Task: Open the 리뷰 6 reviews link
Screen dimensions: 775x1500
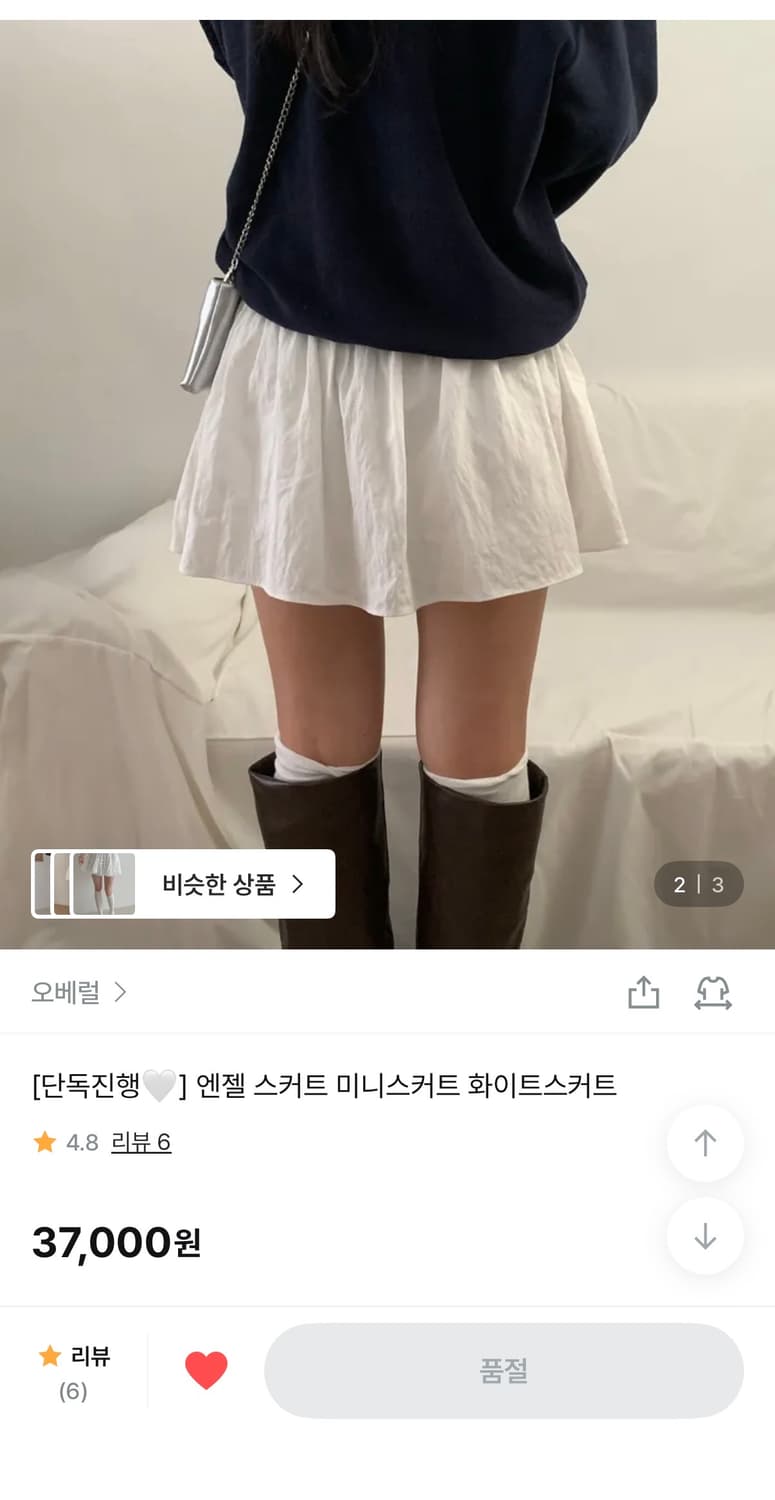Action: (141, 1142)
